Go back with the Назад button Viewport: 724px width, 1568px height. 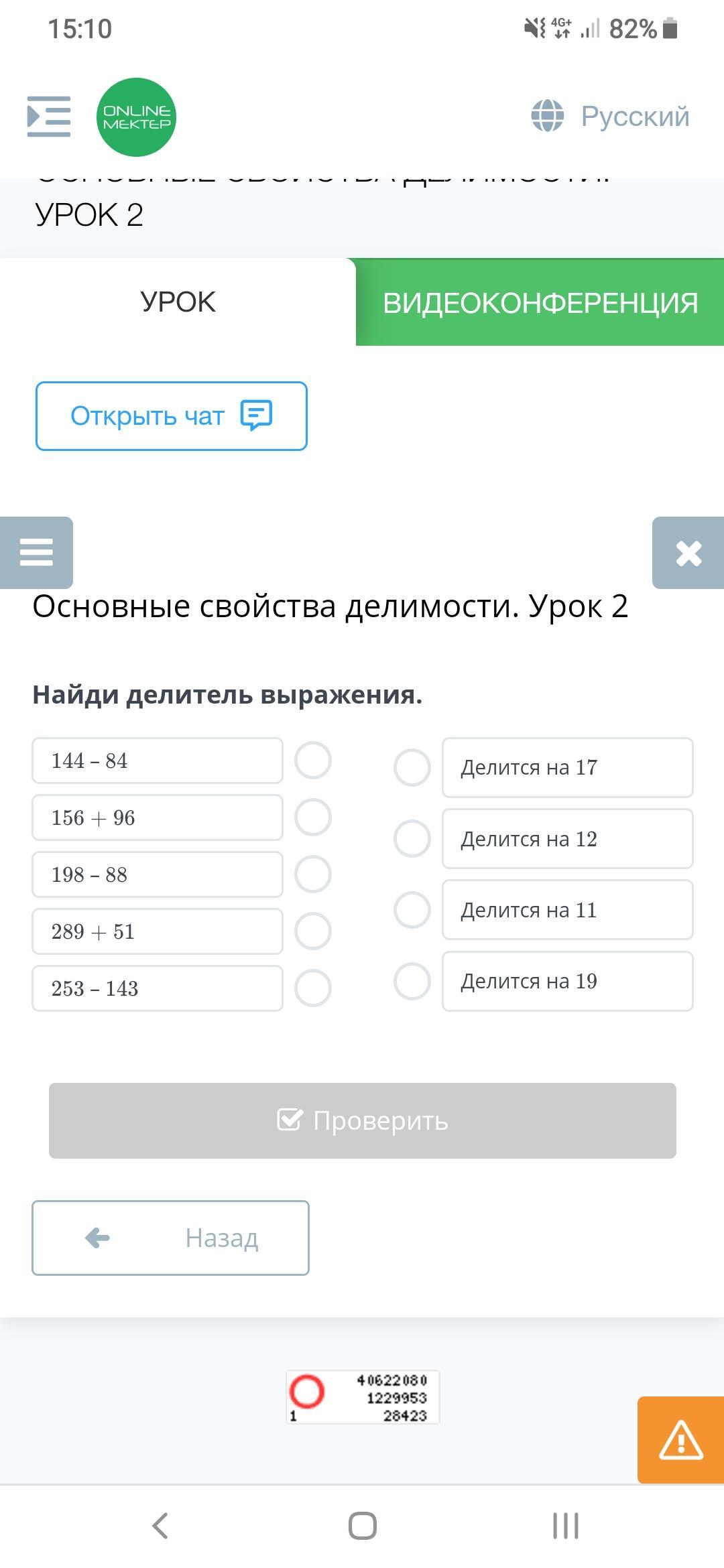point(170,1238)
